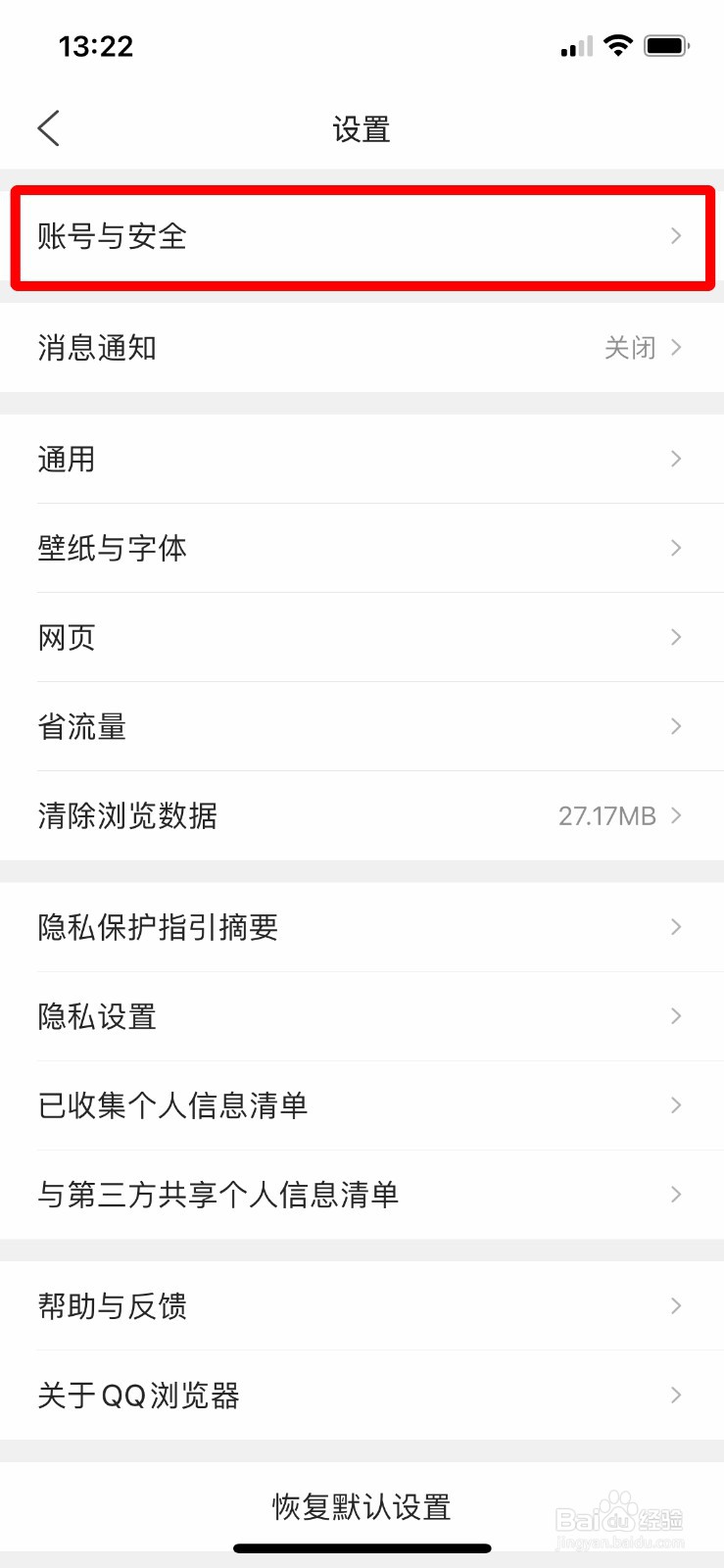Tap the 27.17MB storage value

pos(606,815)
